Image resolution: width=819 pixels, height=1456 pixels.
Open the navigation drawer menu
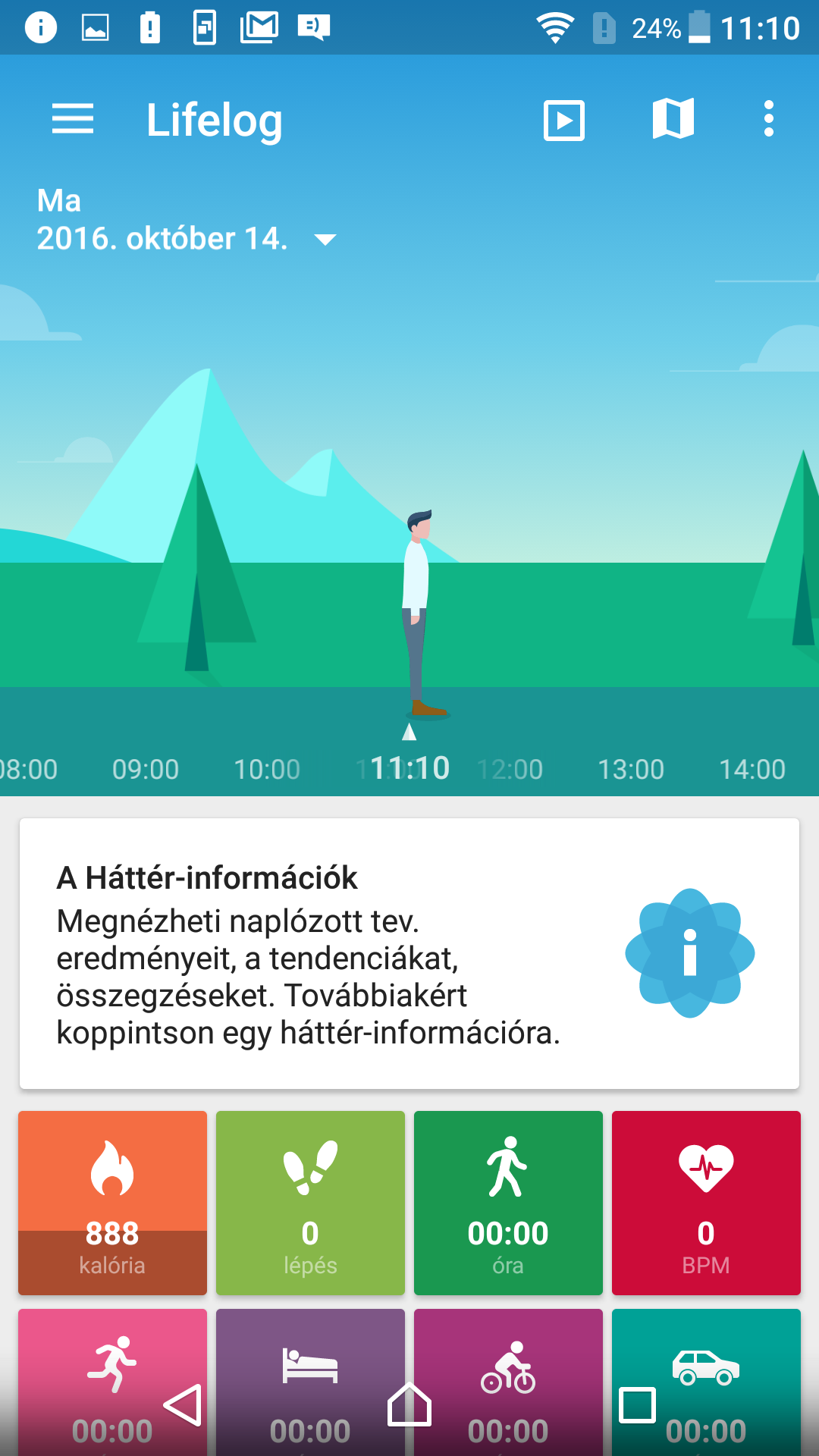pos(73,119)
